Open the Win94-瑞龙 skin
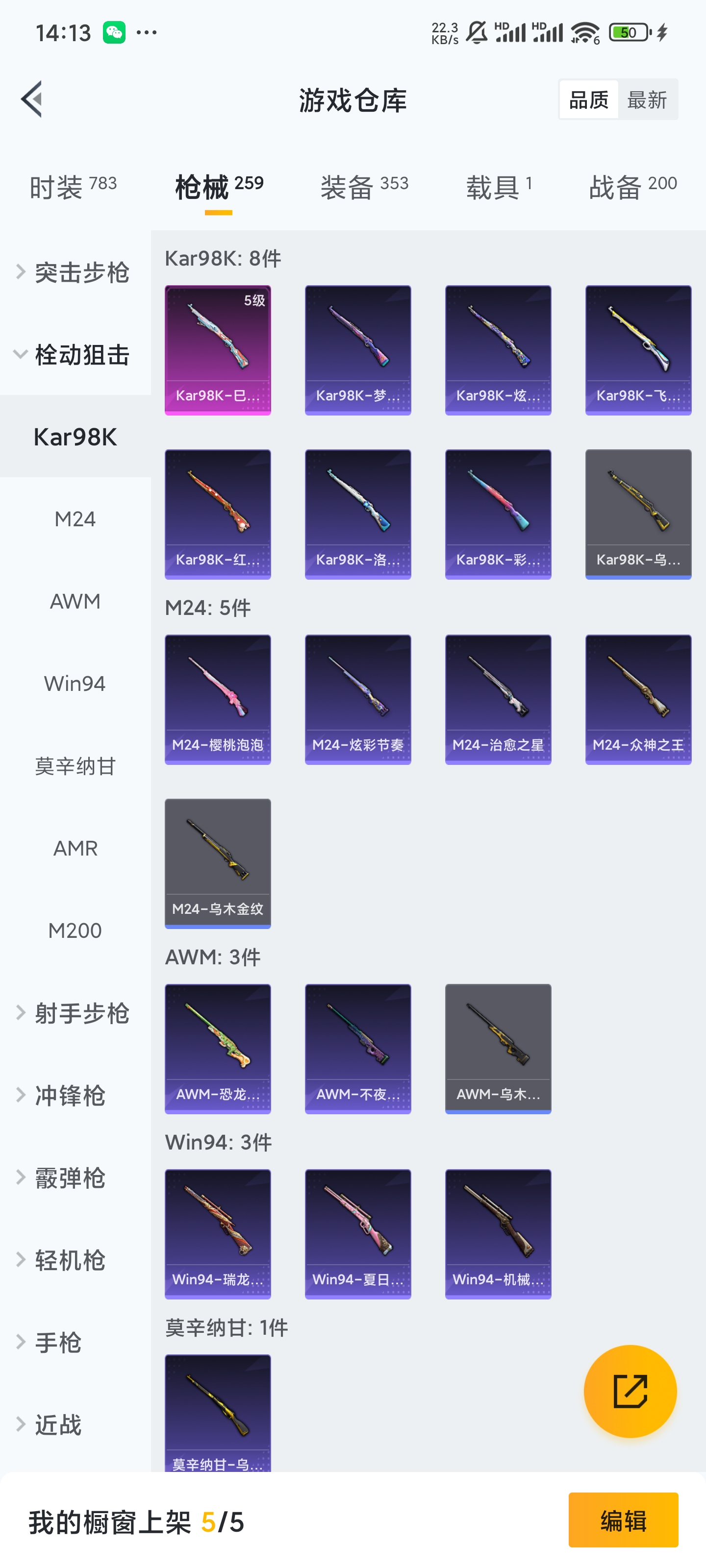The height and width of the screenshot is (1568, 706). click(x=218, y=1233)
